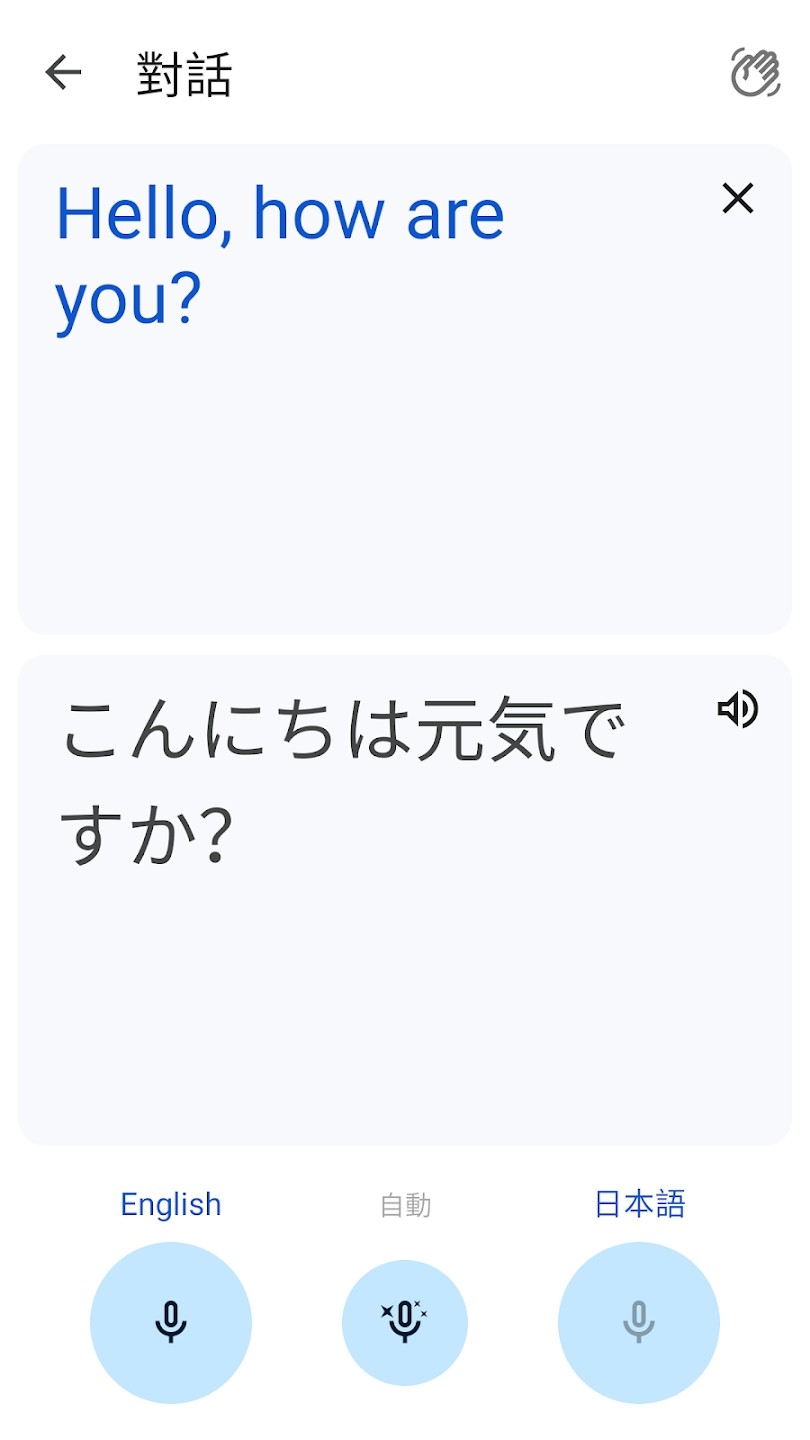Tap the English label above the mic
The height and width of the screenshot is (1440, 810).
point(170,1205)
